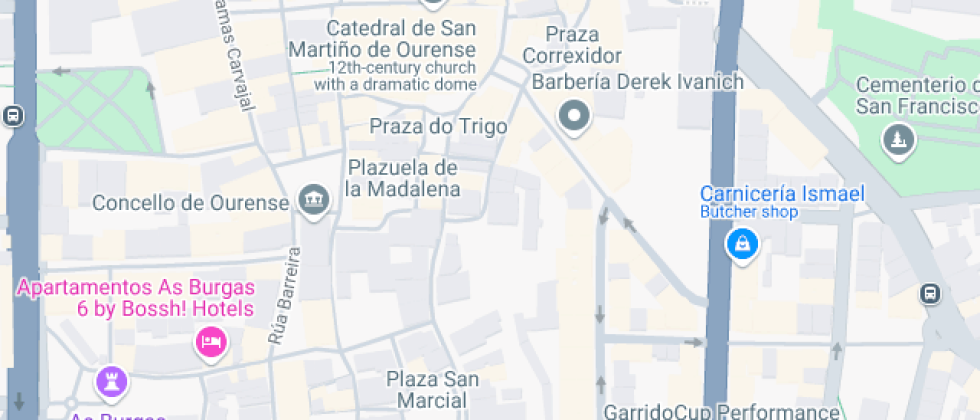Select the Apartamentos As Burgas hotel pin
980x420 pixels.
212,344
